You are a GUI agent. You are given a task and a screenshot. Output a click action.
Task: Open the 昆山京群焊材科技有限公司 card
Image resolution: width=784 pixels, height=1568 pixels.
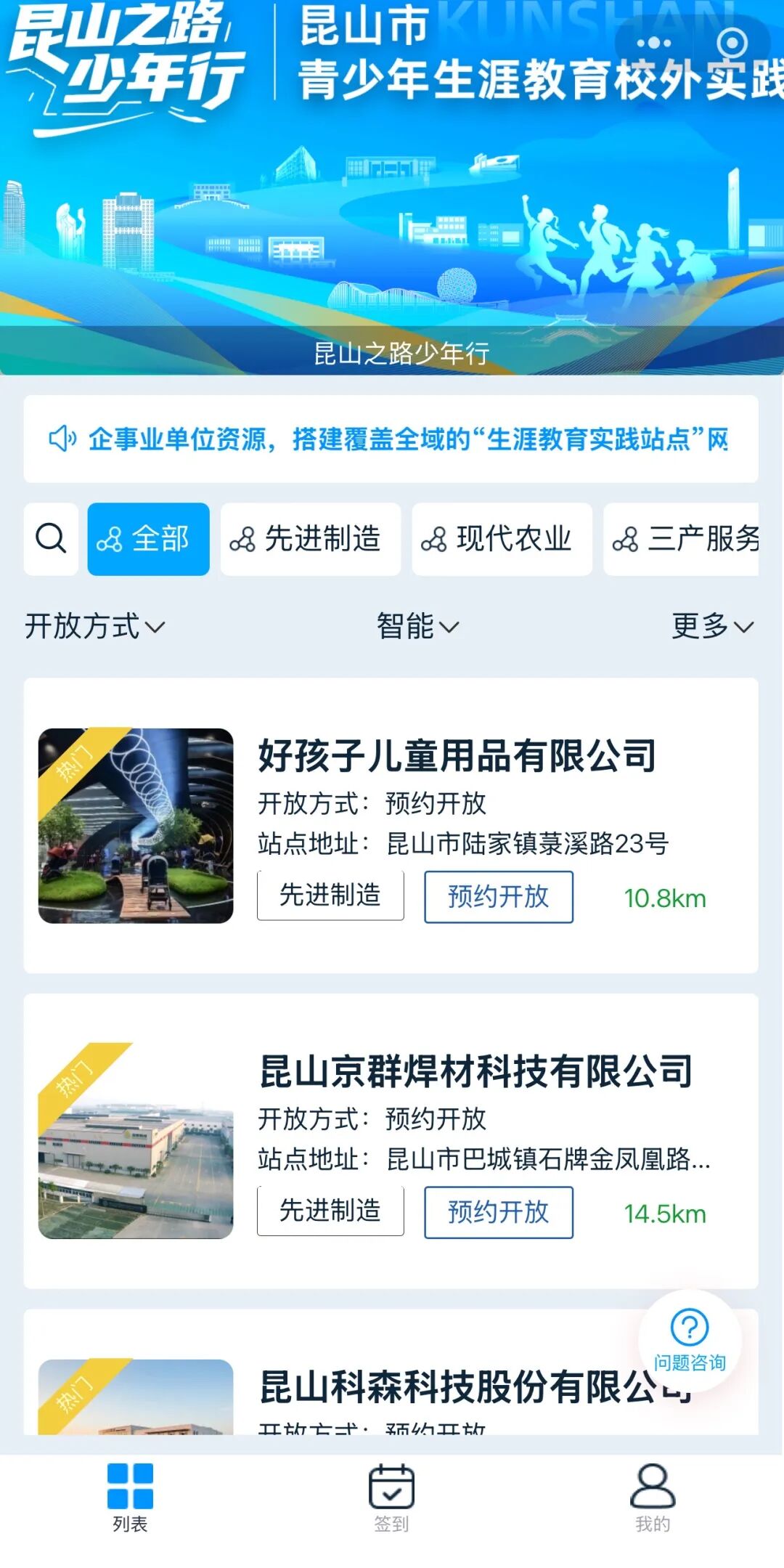475,1071
